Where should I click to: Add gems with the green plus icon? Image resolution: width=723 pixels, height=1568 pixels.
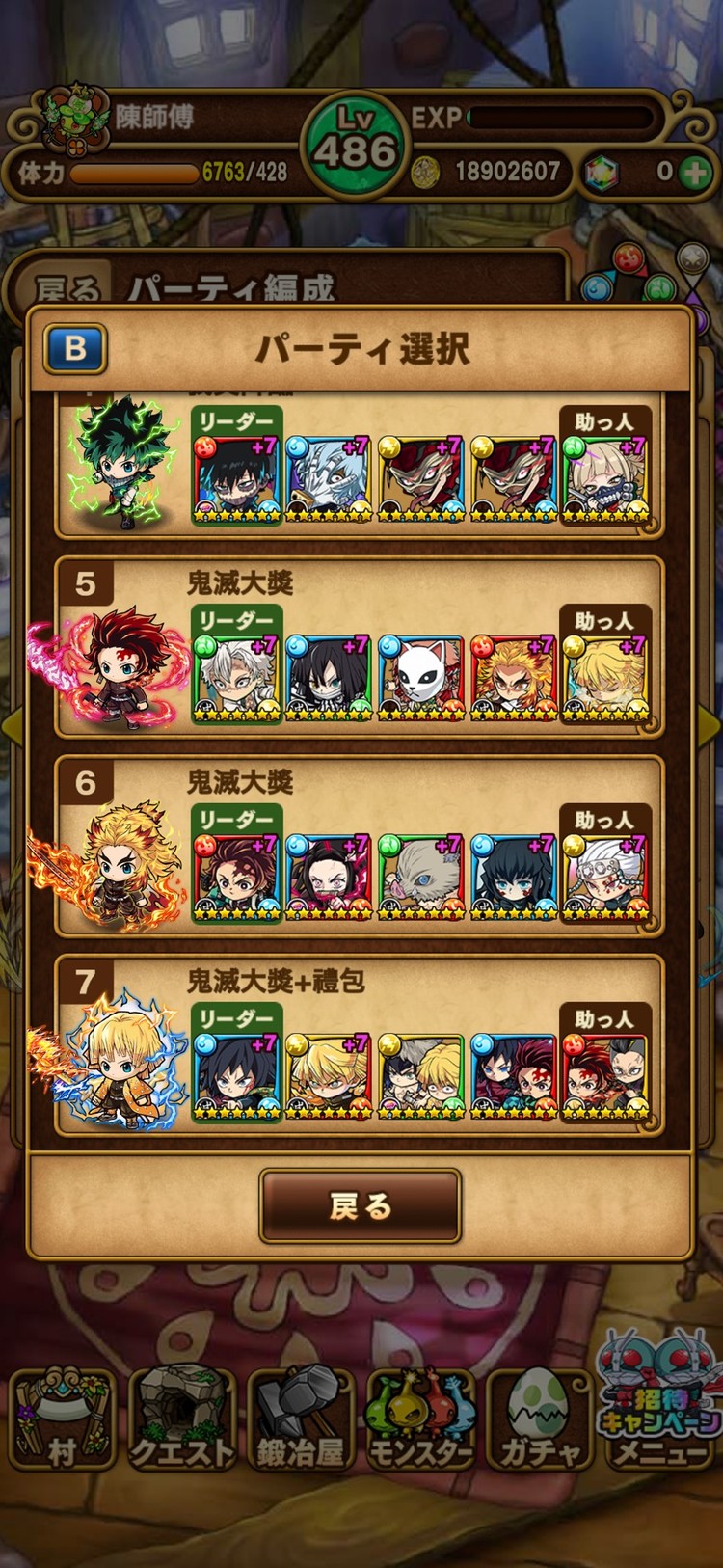[694, 172]
